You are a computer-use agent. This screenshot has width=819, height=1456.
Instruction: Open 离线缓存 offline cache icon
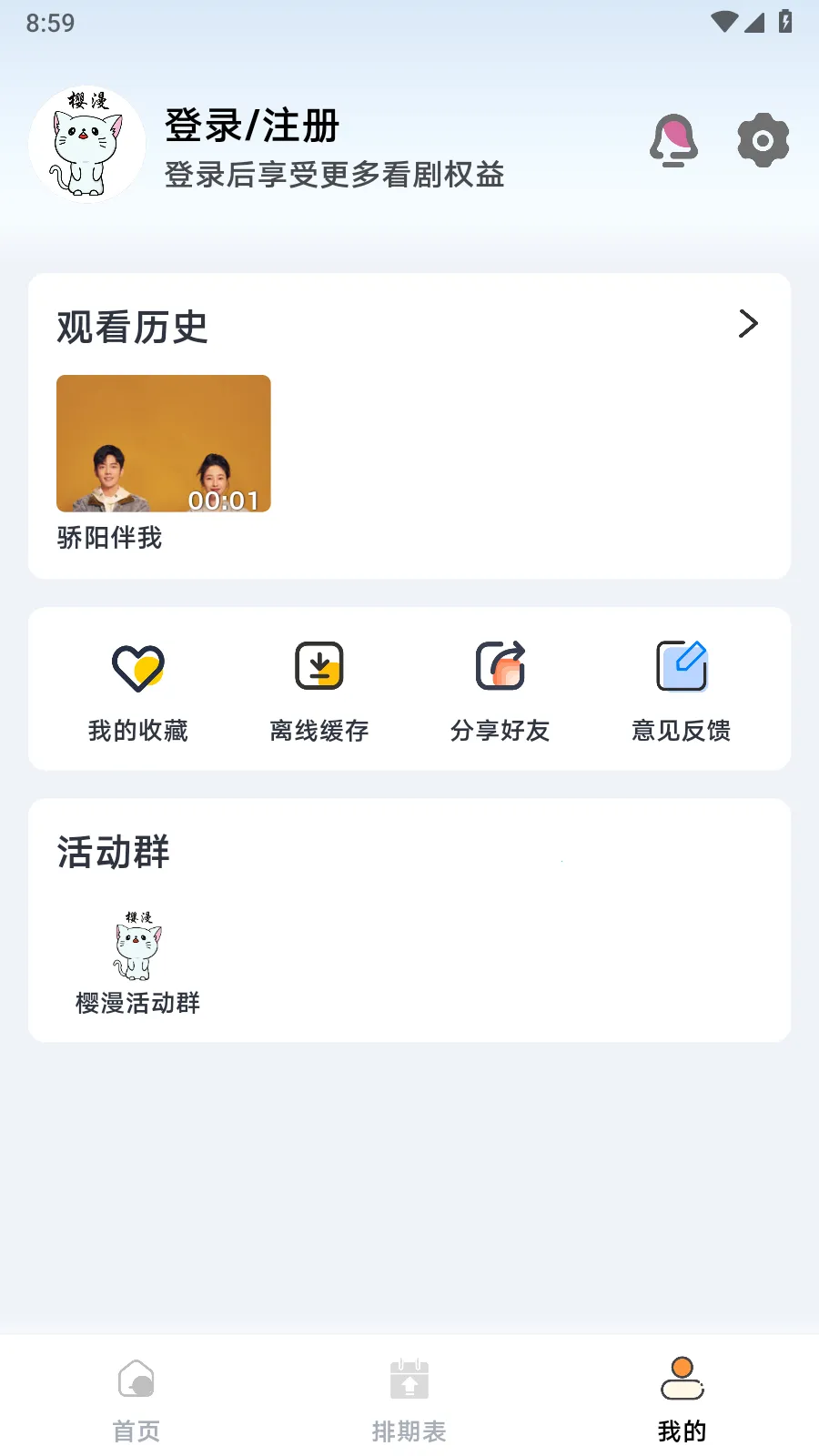(x=318, y=666)
